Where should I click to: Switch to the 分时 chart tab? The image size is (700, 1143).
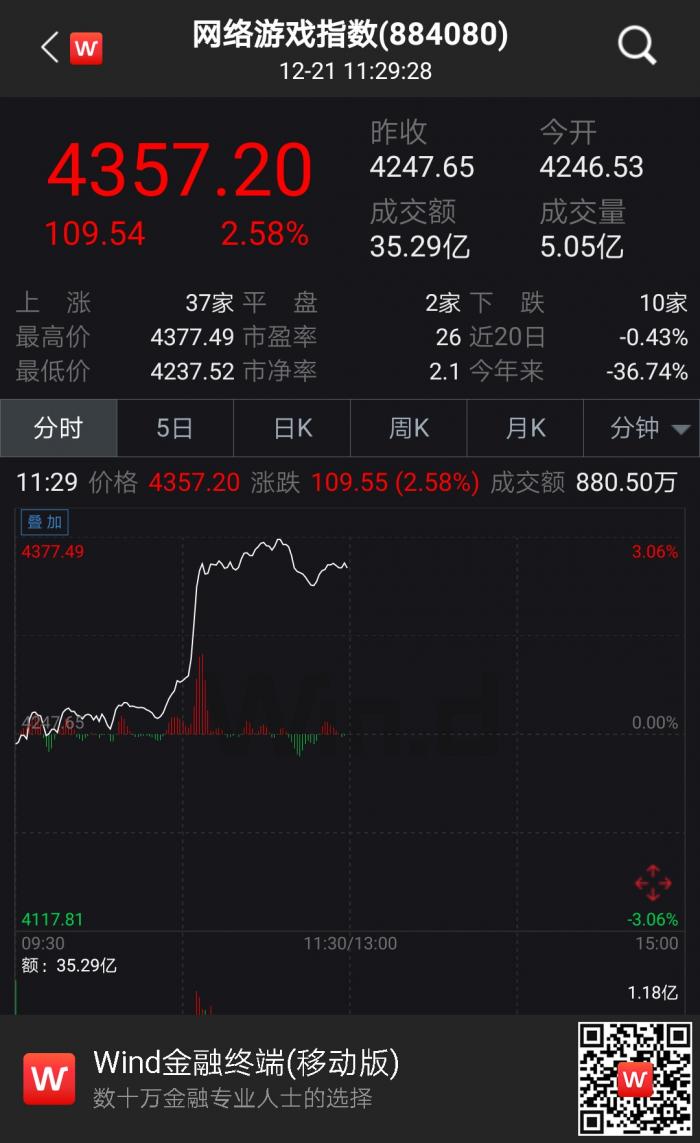coord(58,428)
